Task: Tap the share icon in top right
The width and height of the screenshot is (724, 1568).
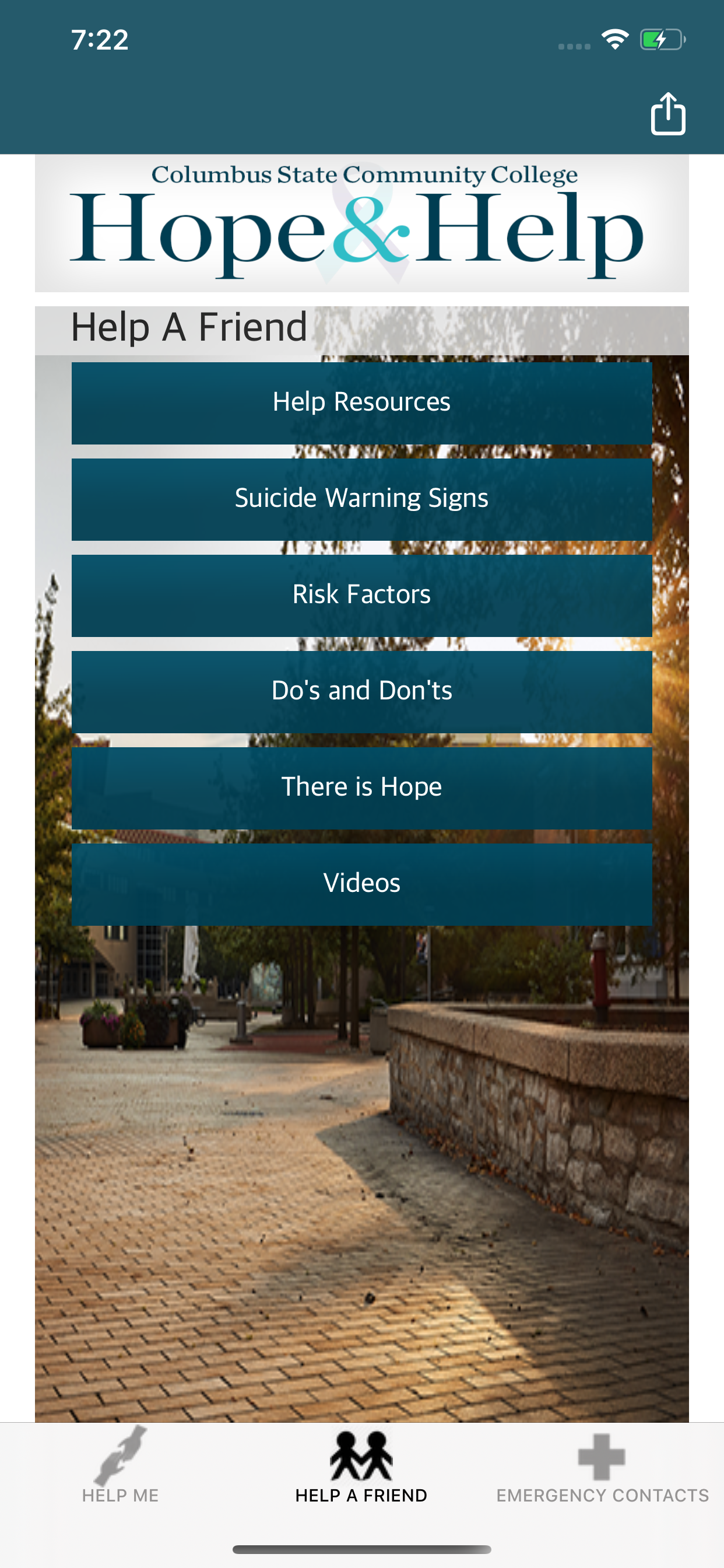Action: 668,113
